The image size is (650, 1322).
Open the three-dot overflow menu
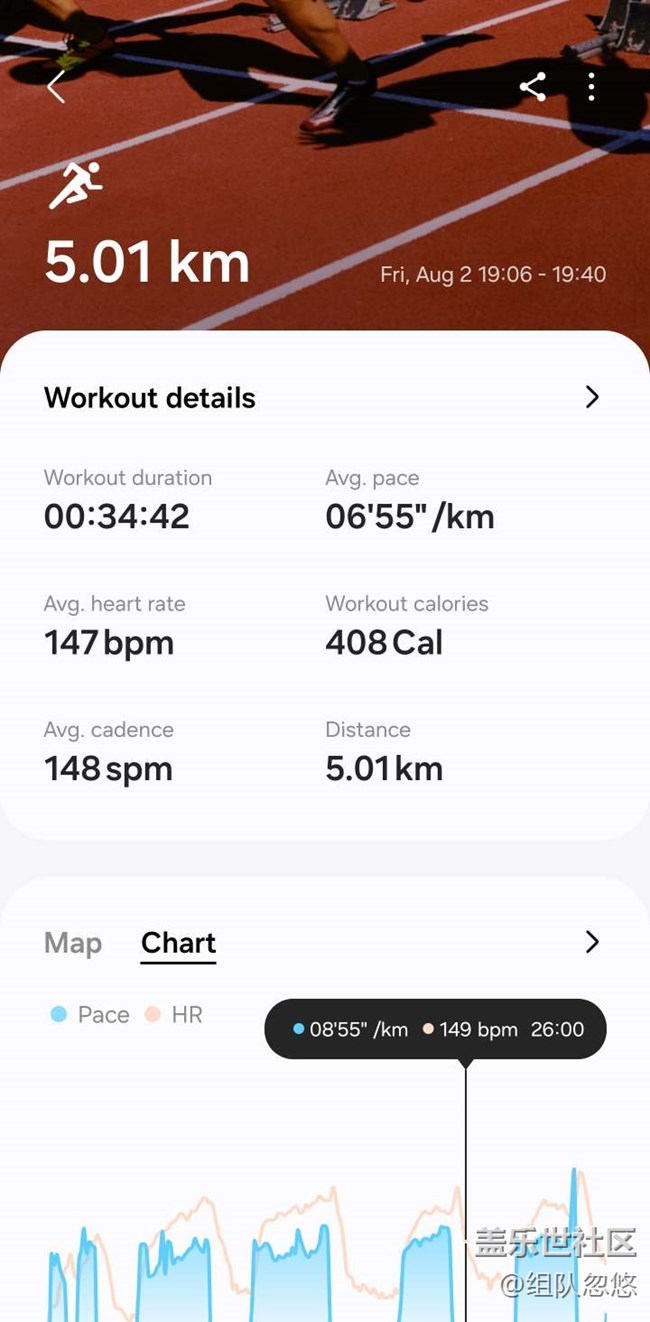(592, 87)
